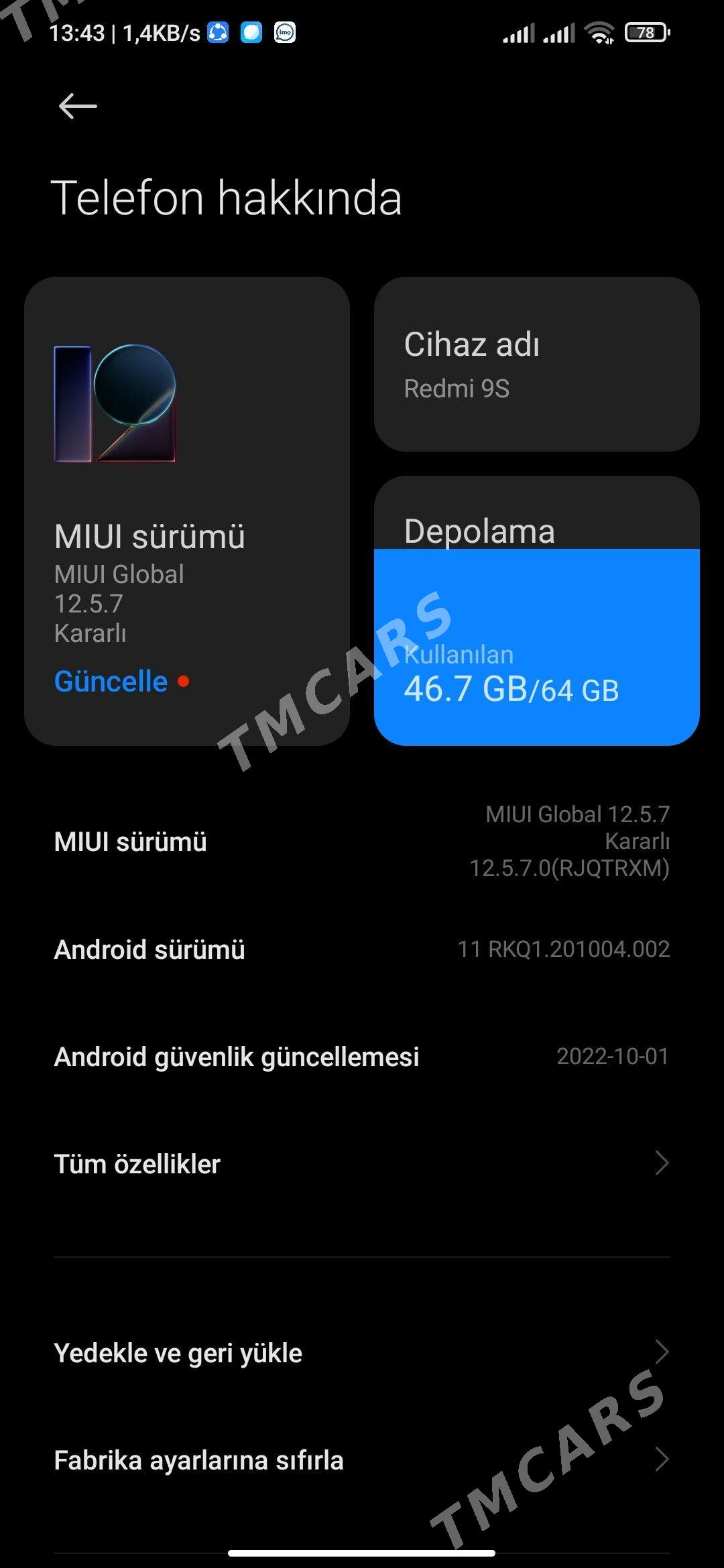Open Android güvenlik güncellemesi row
This screenshot has width=724, height=1568.
(x=362, y=1057)
